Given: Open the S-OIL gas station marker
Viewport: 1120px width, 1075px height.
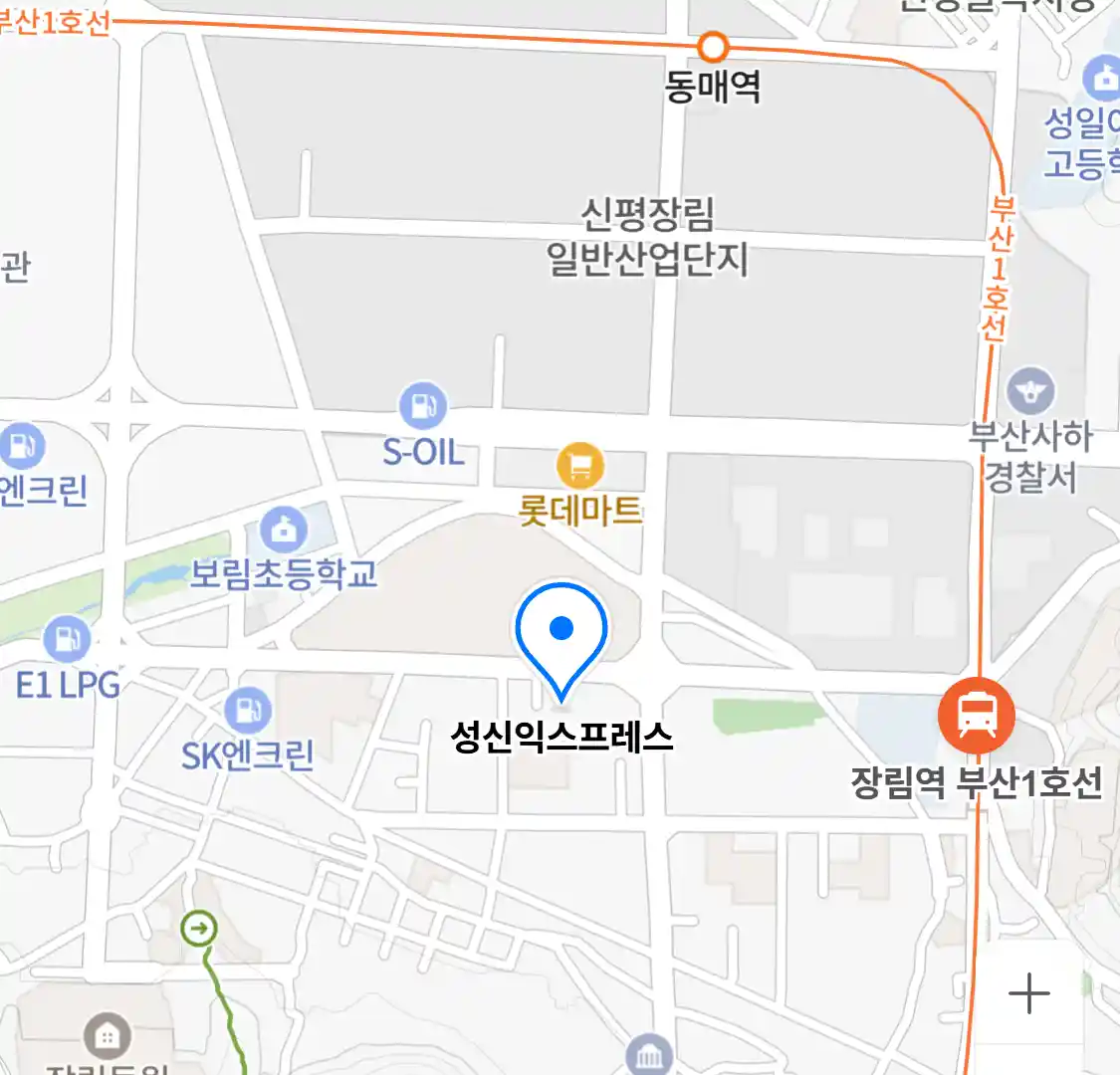Looking at the screenshot, I should (423, 407).
